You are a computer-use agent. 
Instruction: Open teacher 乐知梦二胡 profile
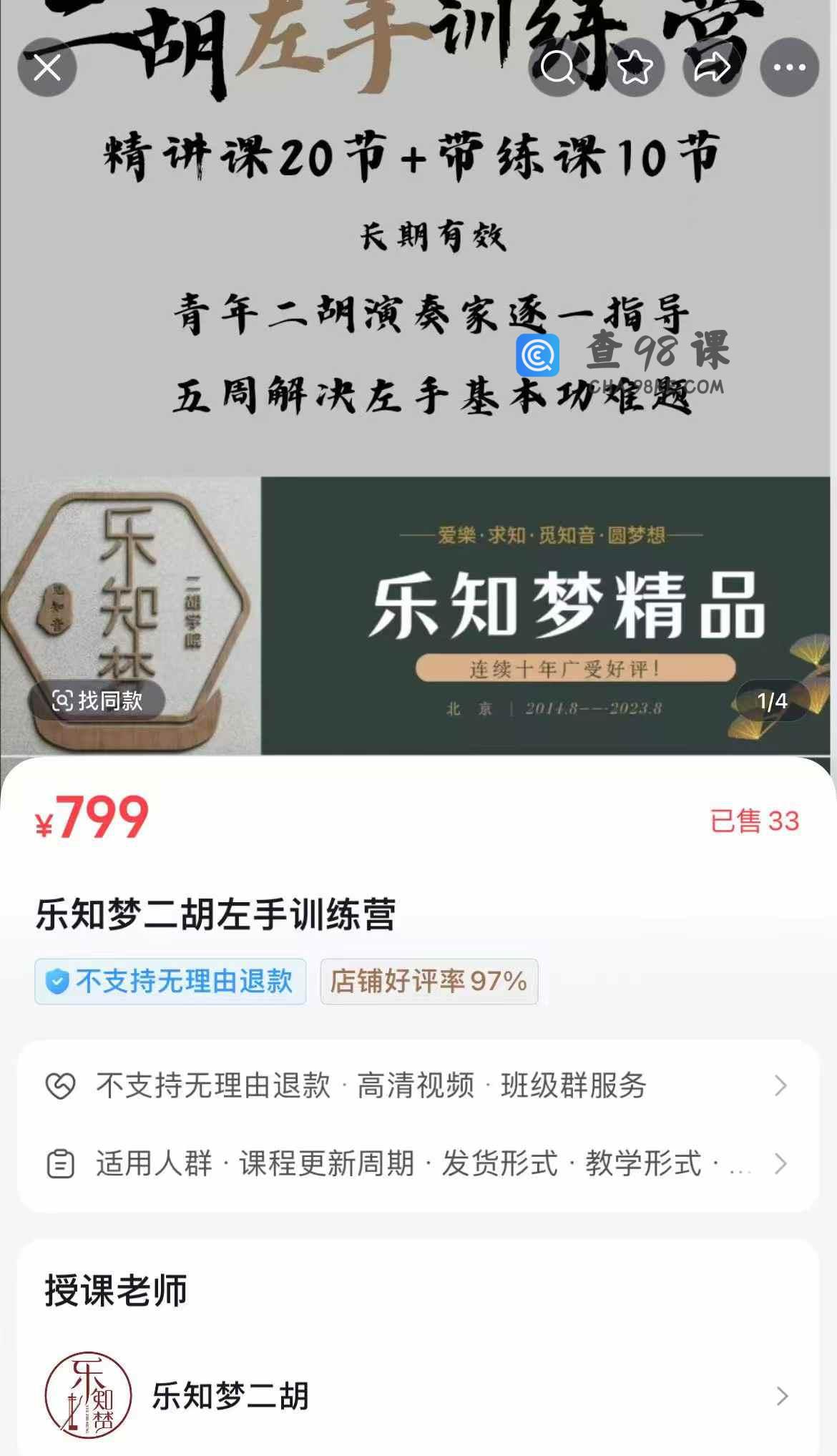click(x=418, y=1396)
